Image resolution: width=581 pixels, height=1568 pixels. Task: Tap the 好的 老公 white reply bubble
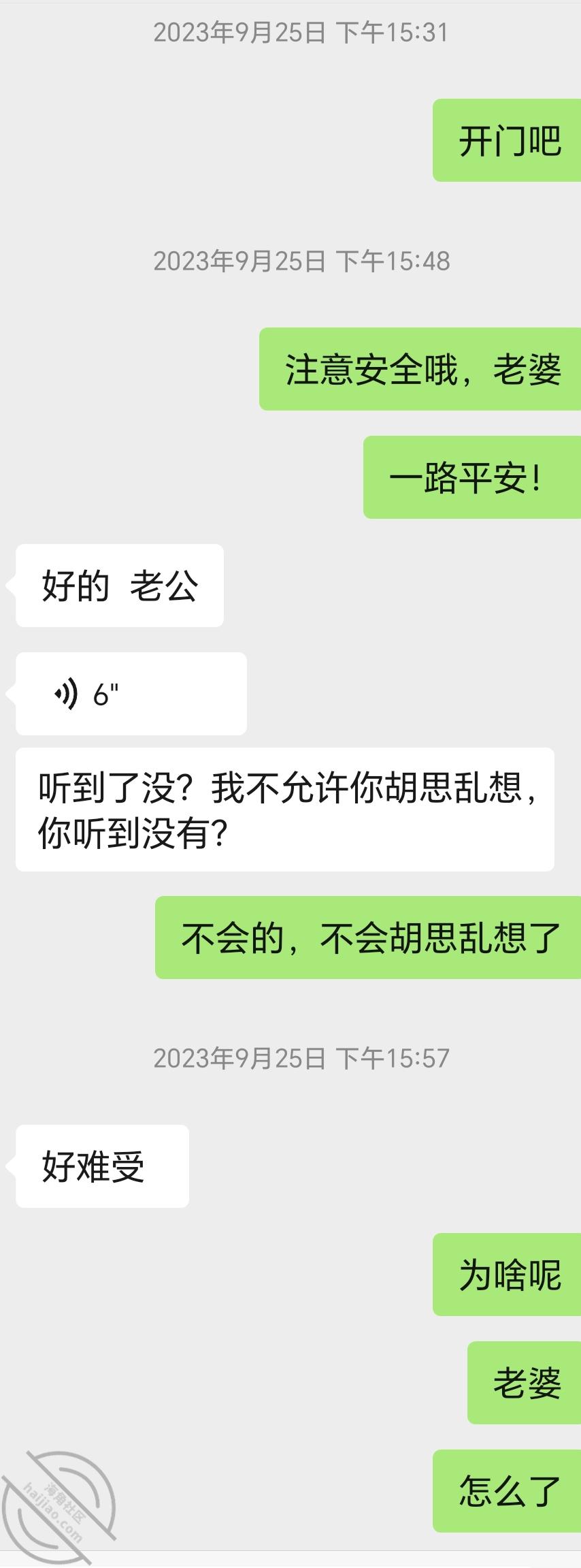[x=119, y=586]
